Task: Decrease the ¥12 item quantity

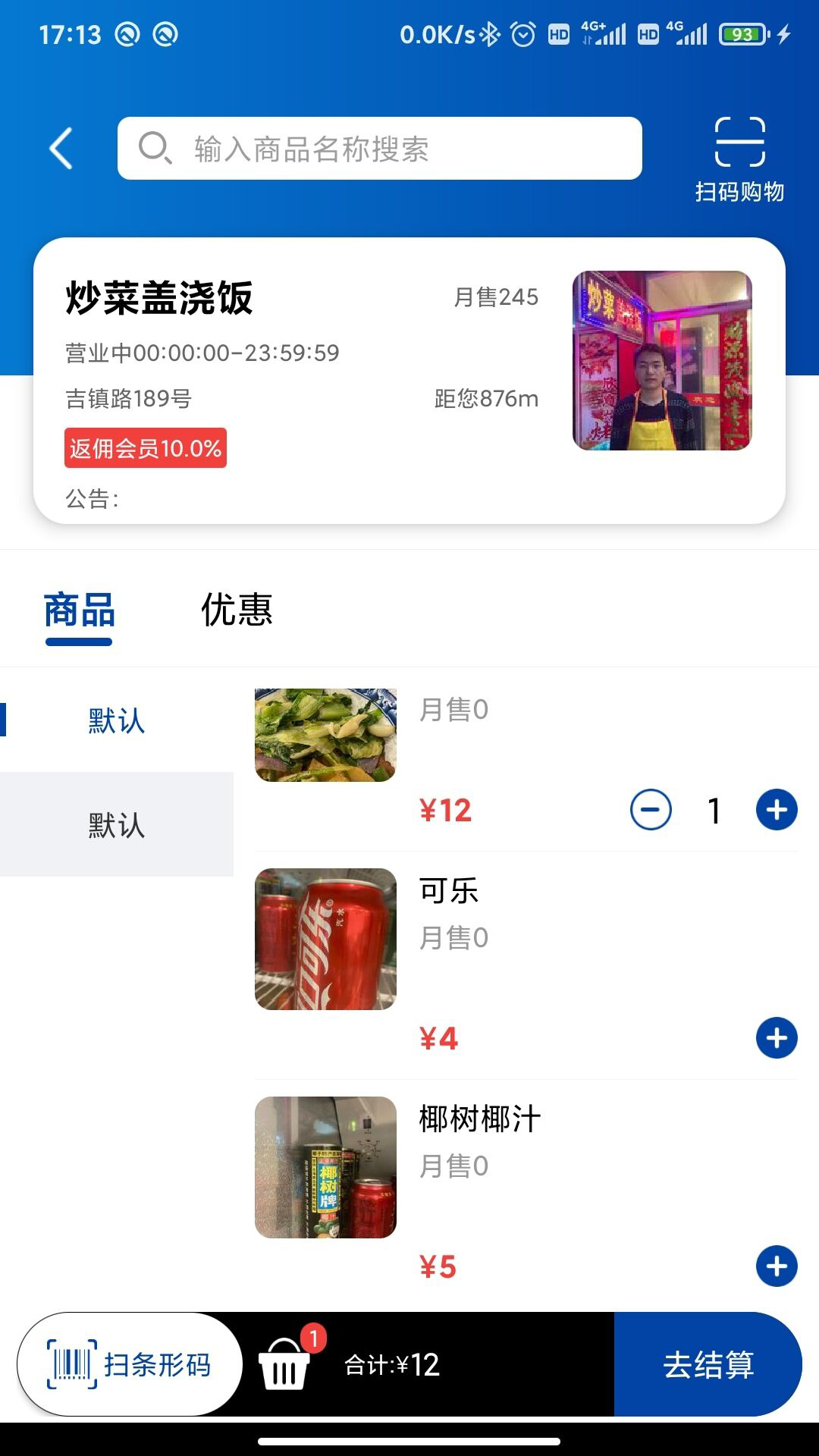Action: pyautogui.click(x=651, y=810)
